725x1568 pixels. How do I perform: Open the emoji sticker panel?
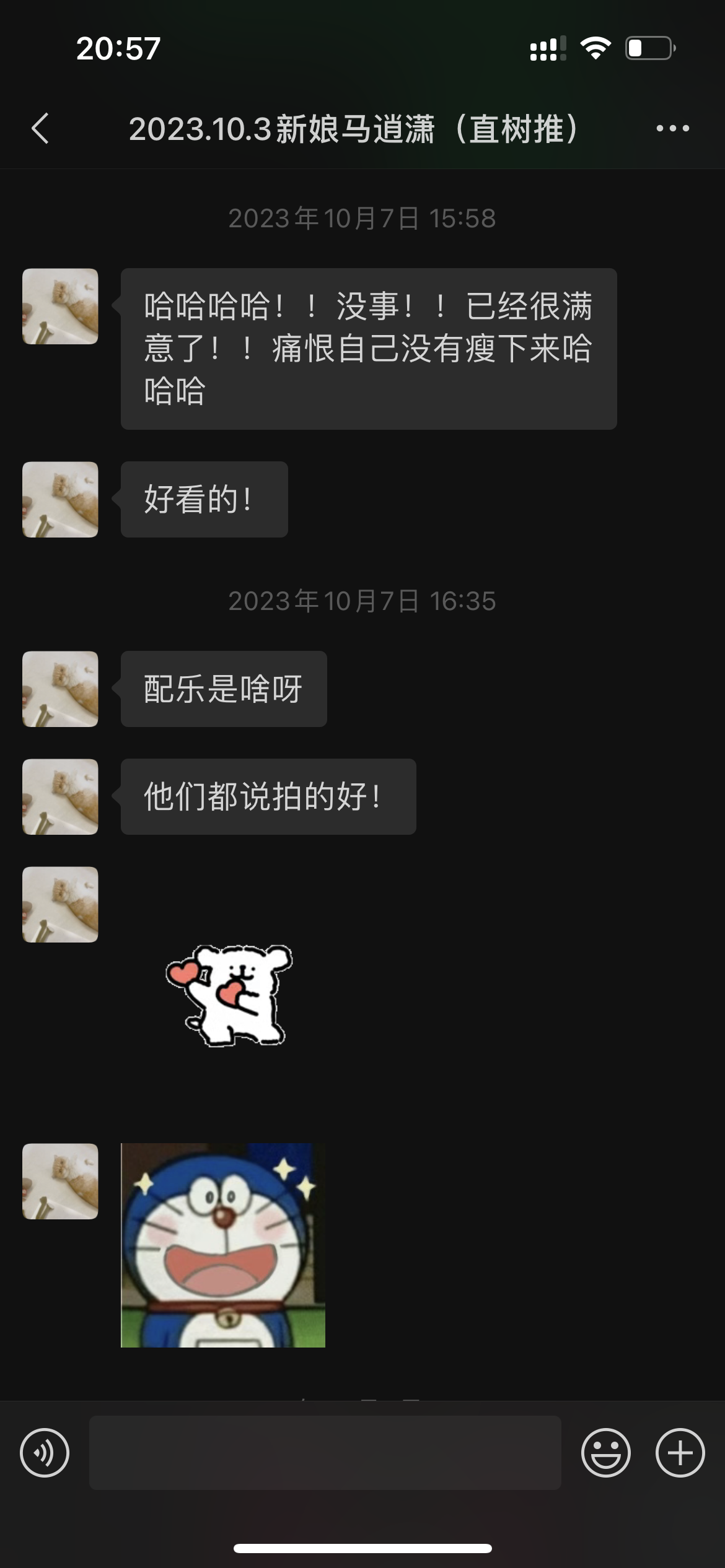tap(606, 1453)
